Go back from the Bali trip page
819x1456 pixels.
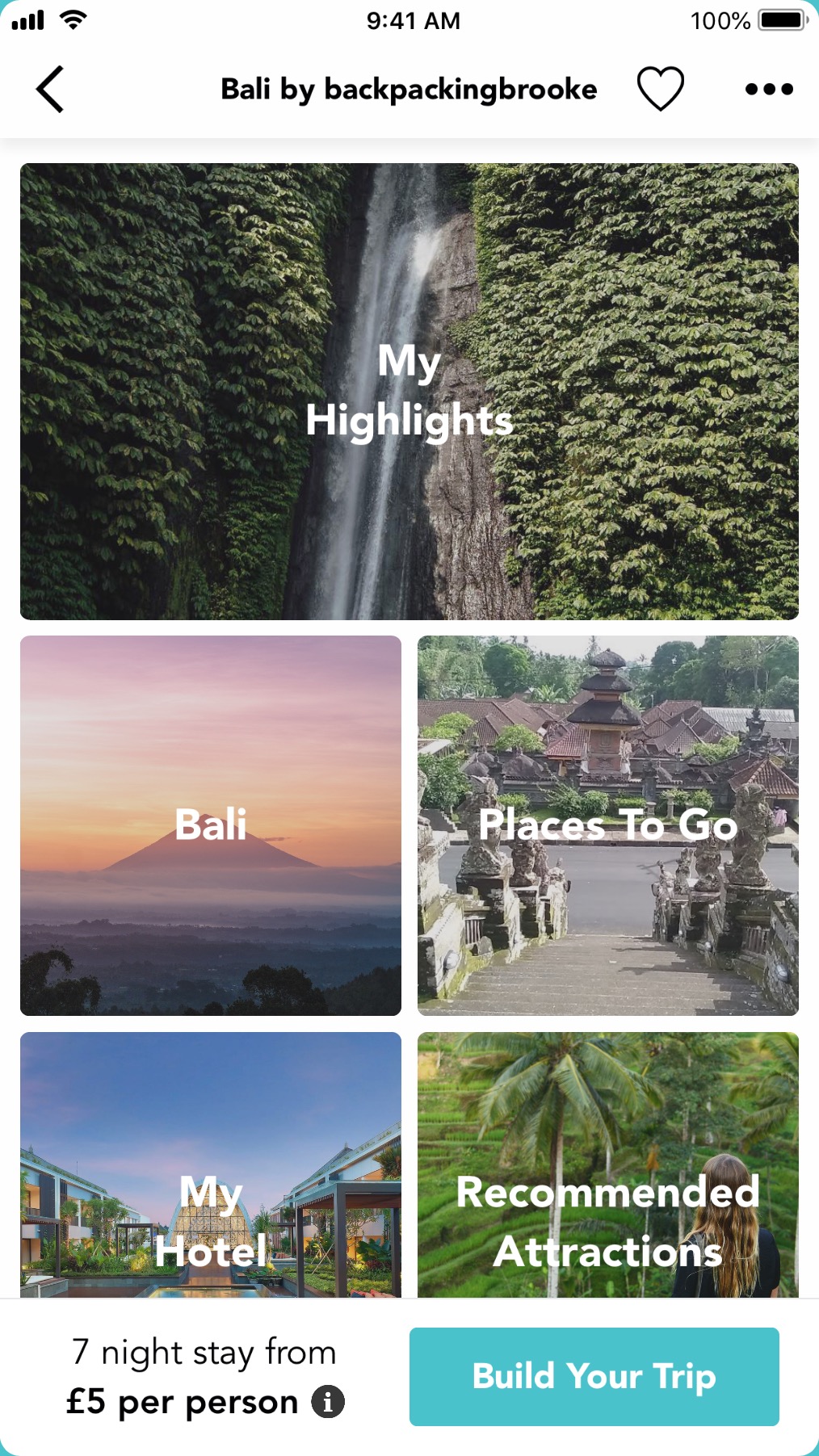click(50, 89)
